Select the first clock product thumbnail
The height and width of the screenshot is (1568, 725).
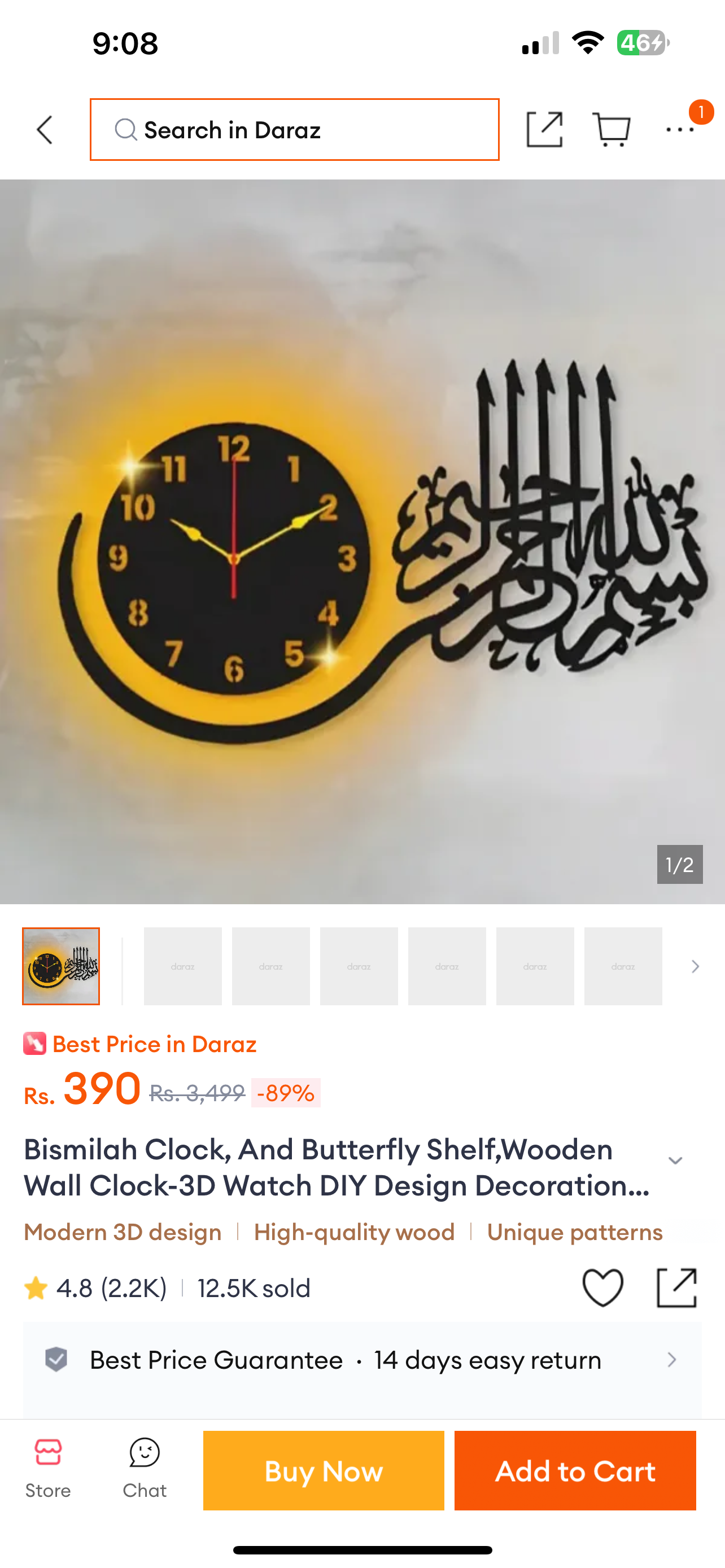pos(61,966)
